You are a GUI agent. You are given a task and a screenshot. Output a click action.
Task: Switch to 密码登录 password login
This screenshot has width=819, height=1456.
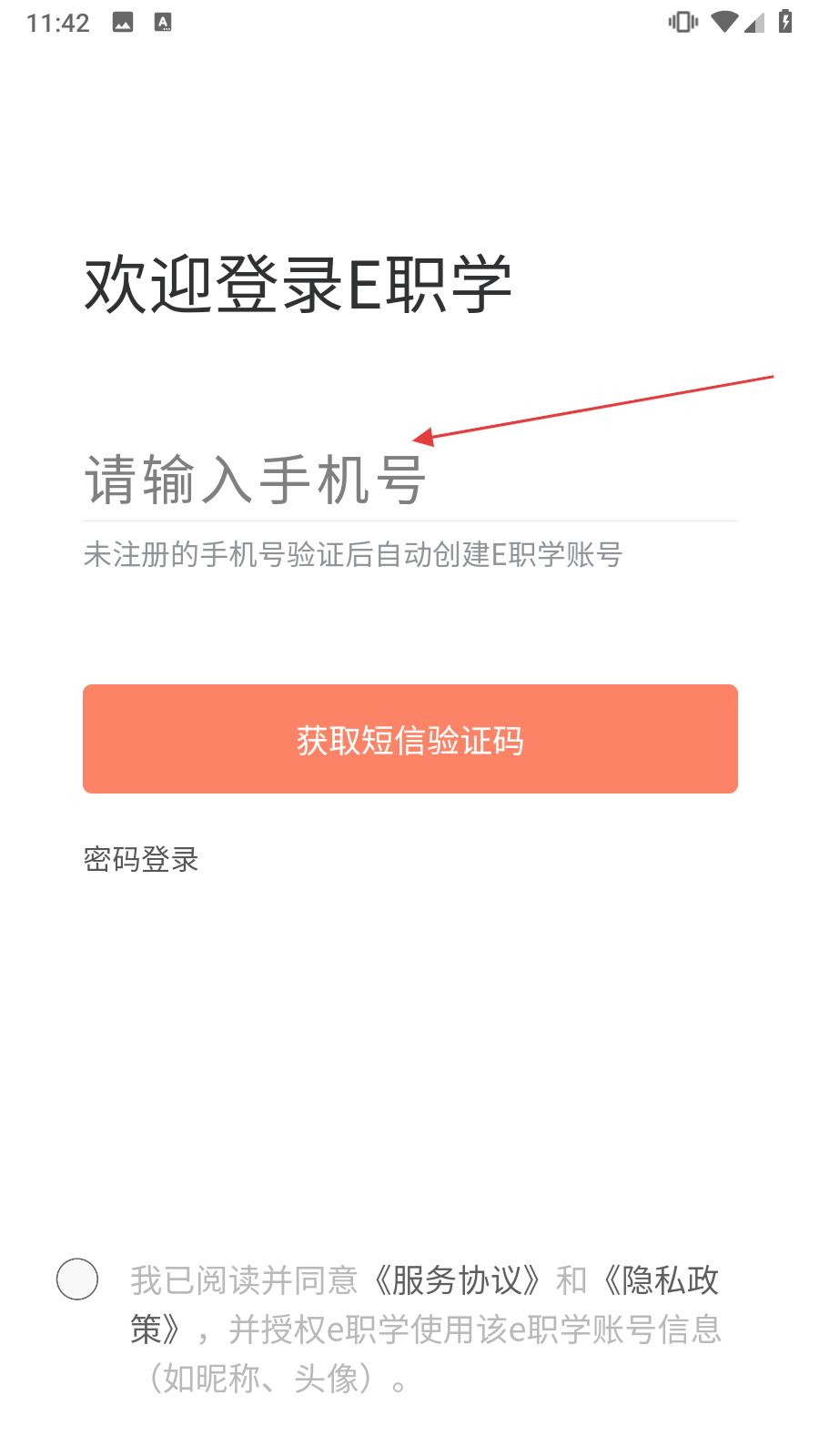[141, 859]
